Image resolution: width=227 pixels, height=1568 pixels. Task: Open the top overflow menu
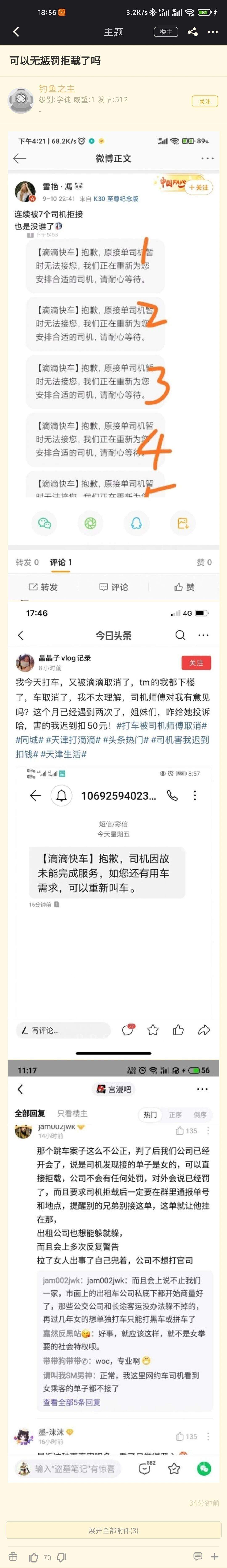(x=212, y=32)
